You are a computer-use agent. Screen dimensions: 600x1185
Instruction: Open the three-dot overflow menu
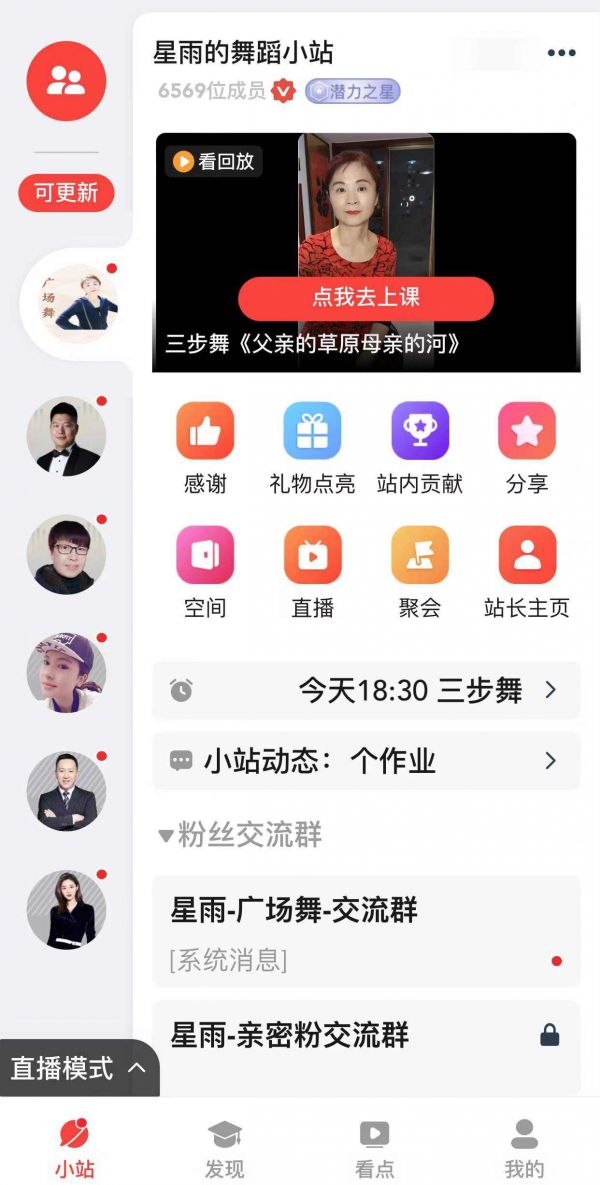561,54
